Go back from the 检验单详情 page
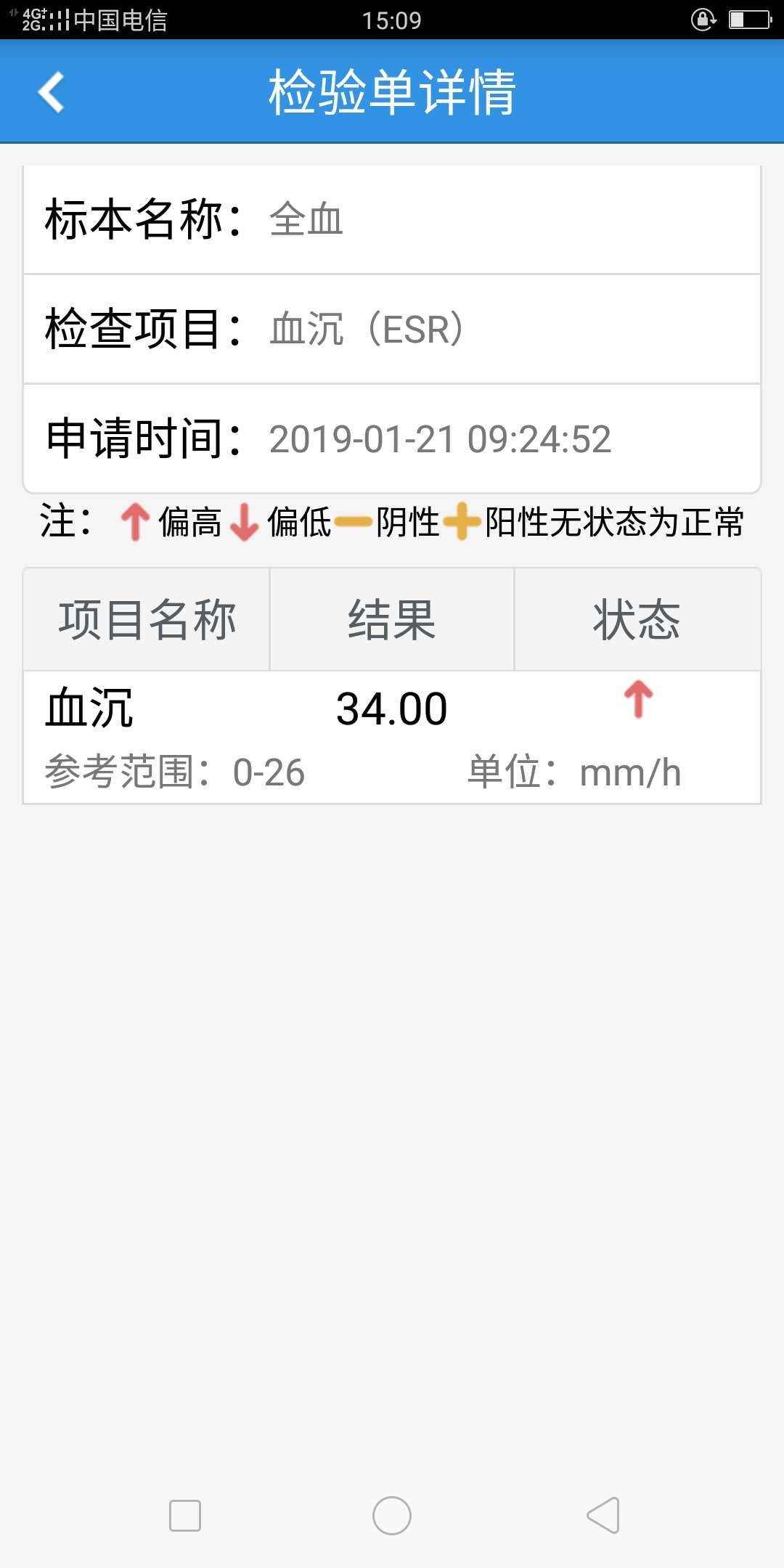The width and height of the screenshot is (784, 1568). [51, 92]
